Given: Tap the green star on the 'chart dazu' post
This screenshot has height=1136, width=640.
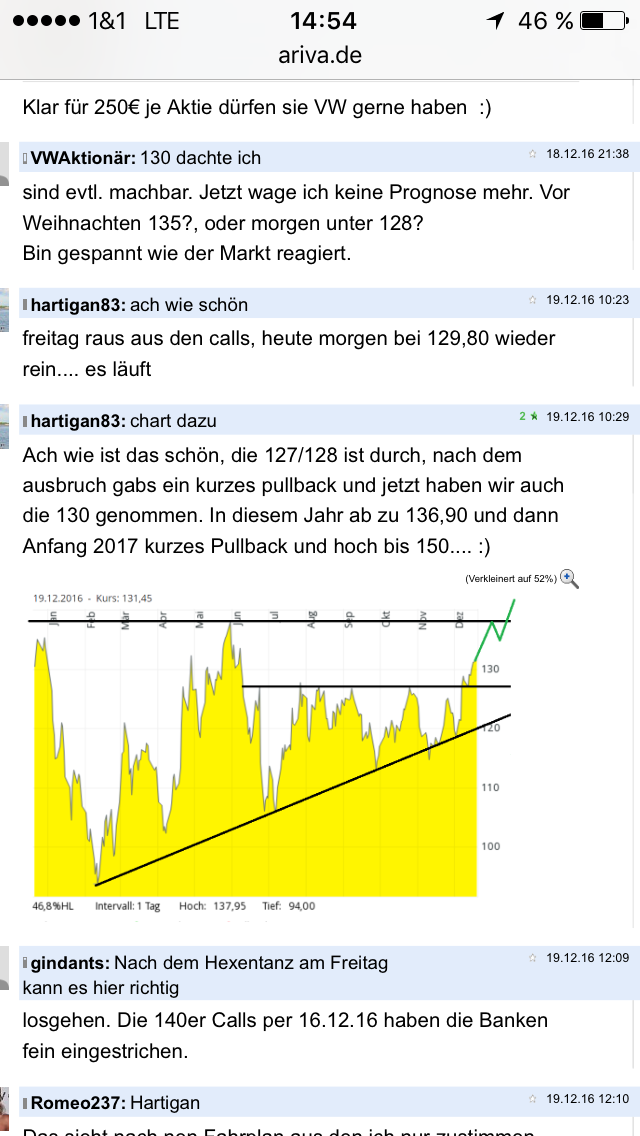Looking at the screenshot, I should pyautogui.click(x=534, y=417).
